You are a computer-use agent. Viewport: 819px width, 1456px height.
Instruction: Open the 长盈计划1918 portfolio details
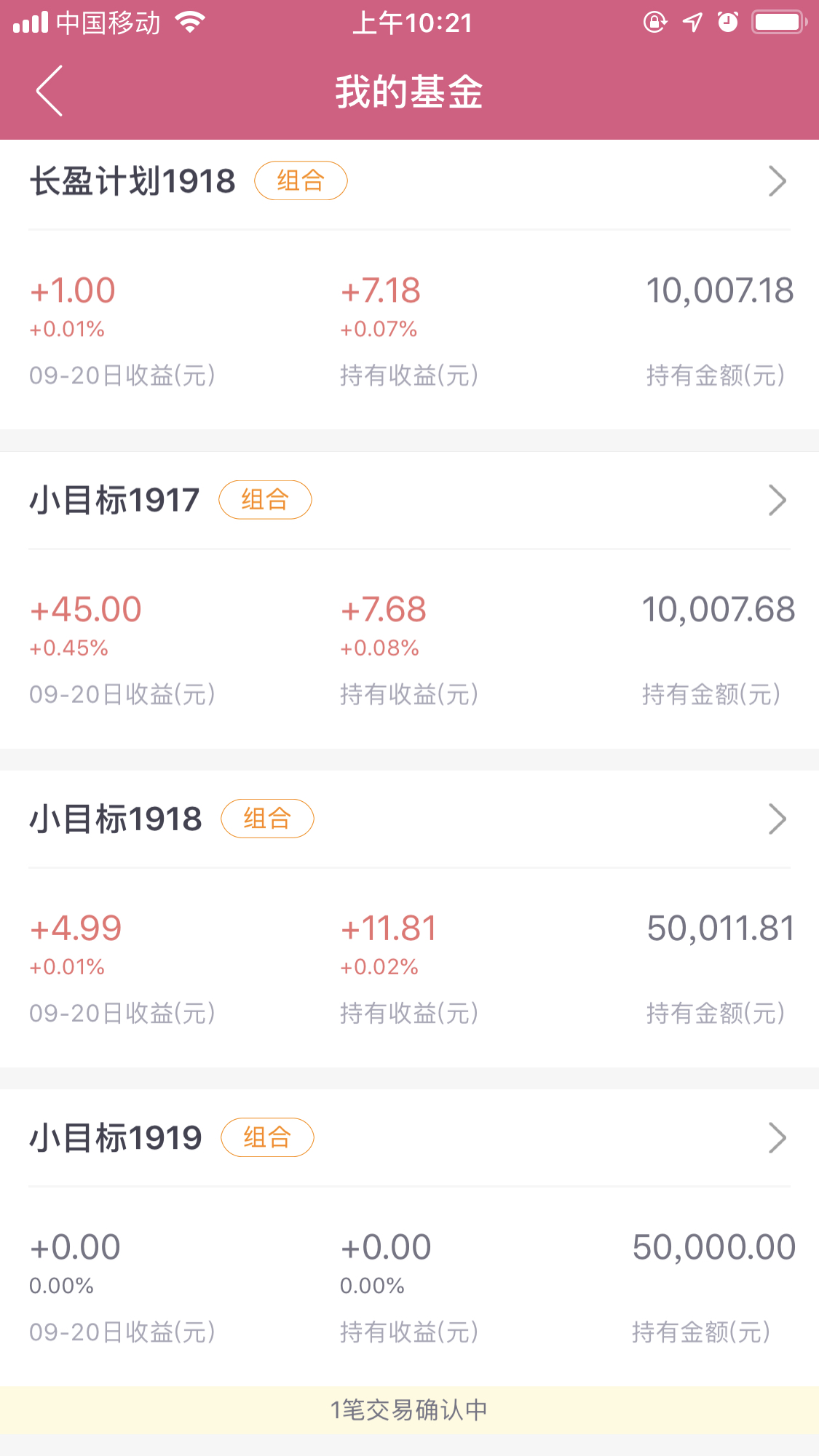pos(409,181)
